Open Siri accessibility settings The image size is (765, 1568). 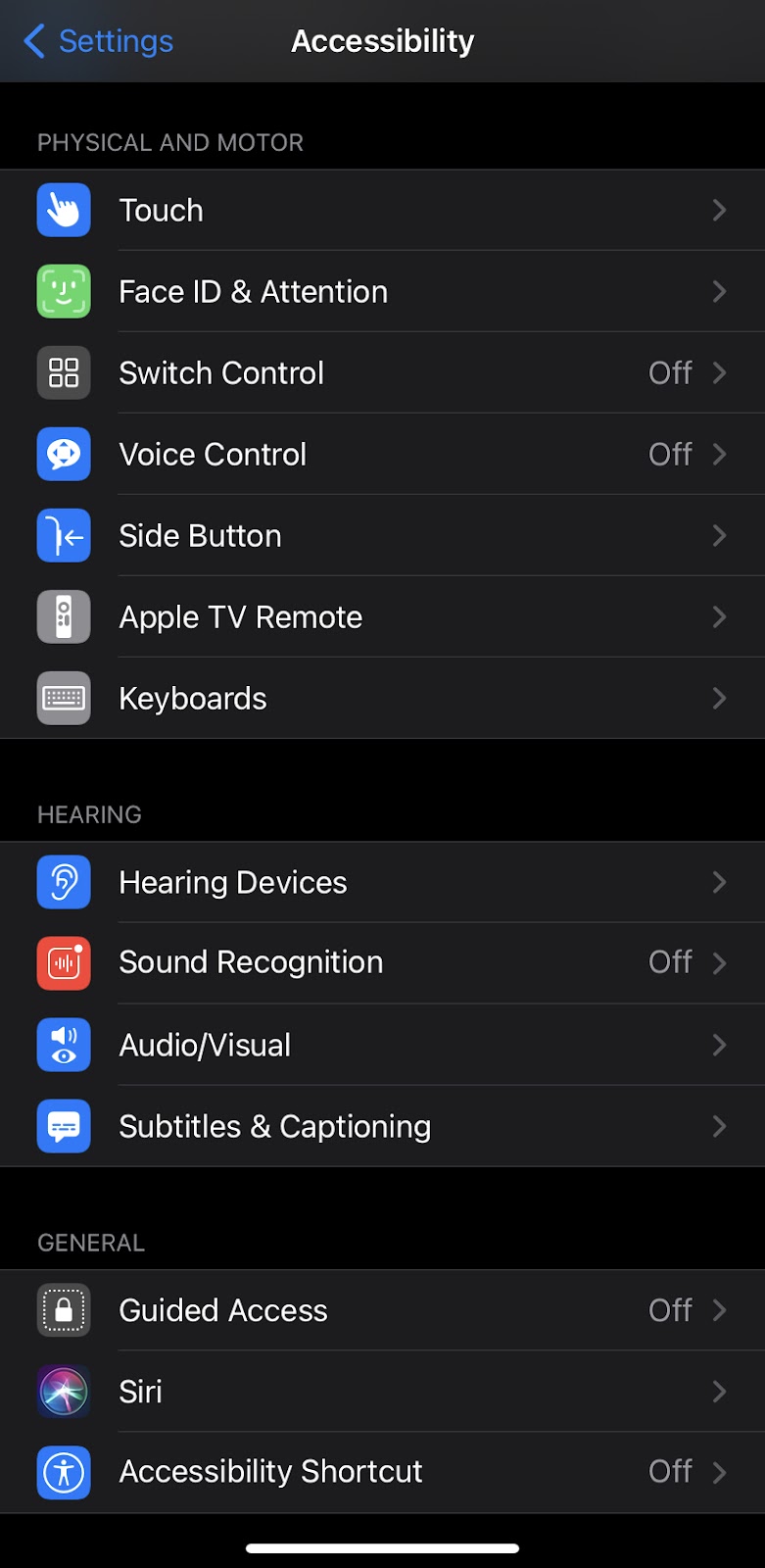(x=382, y=1392)
